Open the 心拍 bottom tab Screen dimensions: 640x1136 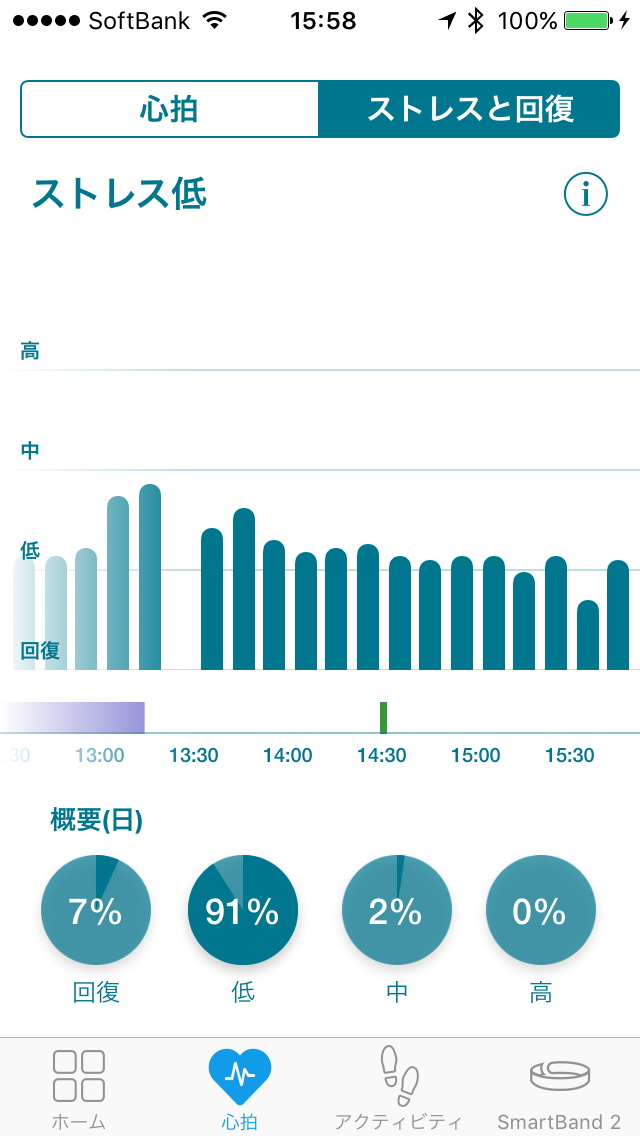pos(240,1088)
